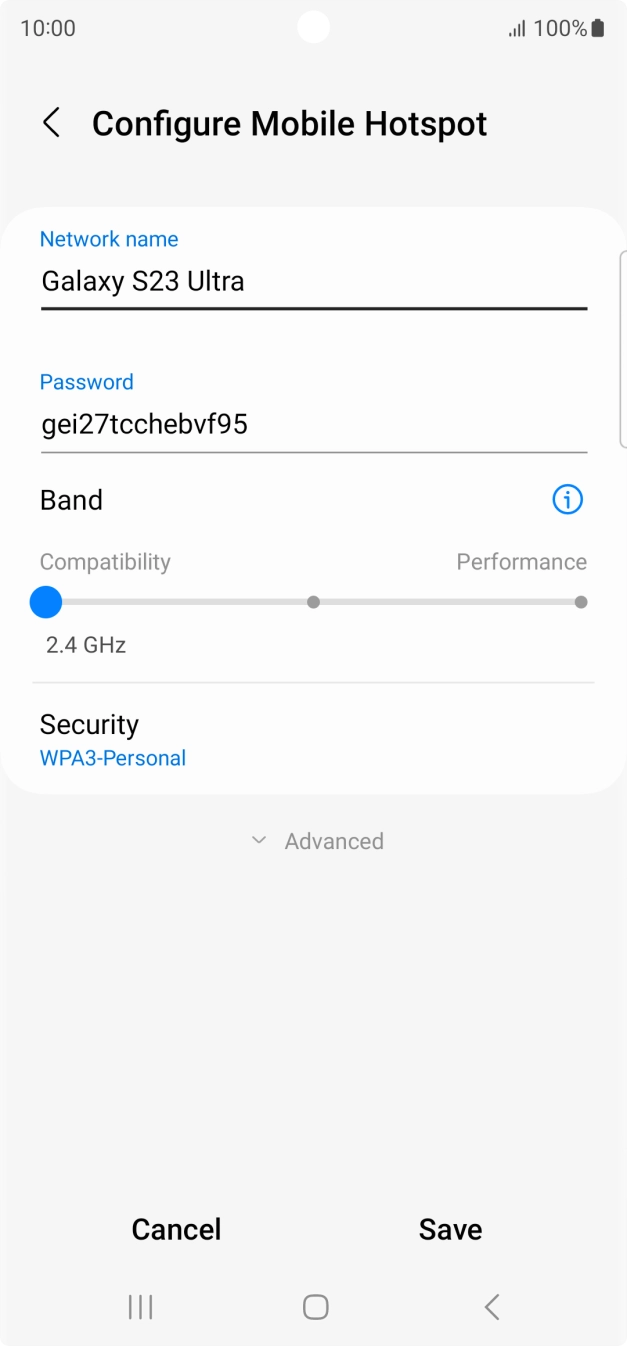Expand the Advanced section
This screenshot has height=1346, width=627.
point(317,841)
